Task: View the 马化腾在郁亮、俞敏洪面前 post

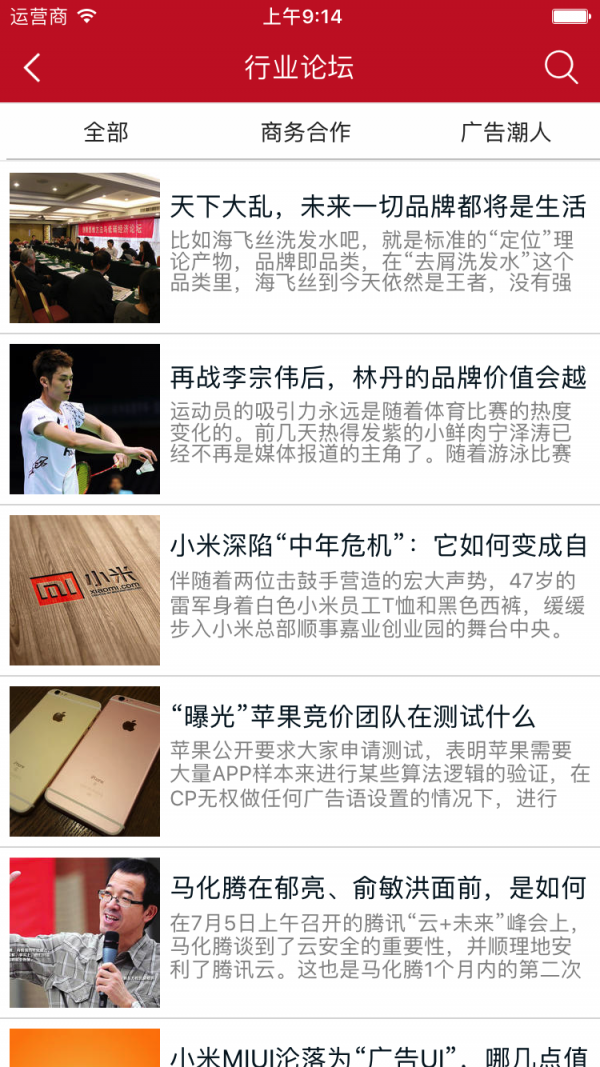Action: pyautogui.click(x=300, y=934)
